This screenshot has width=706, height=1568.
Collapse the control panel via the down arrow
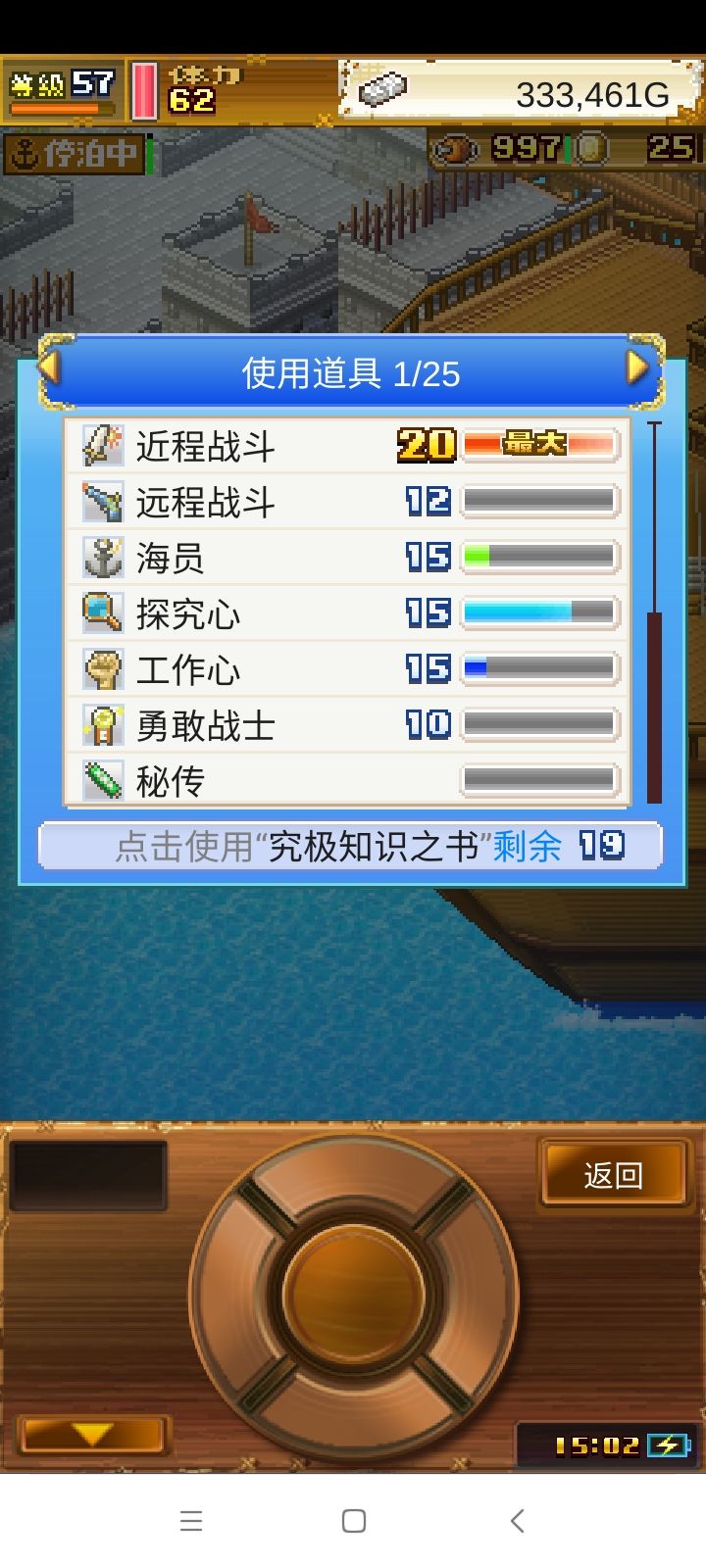click(x=91, y=1434)
